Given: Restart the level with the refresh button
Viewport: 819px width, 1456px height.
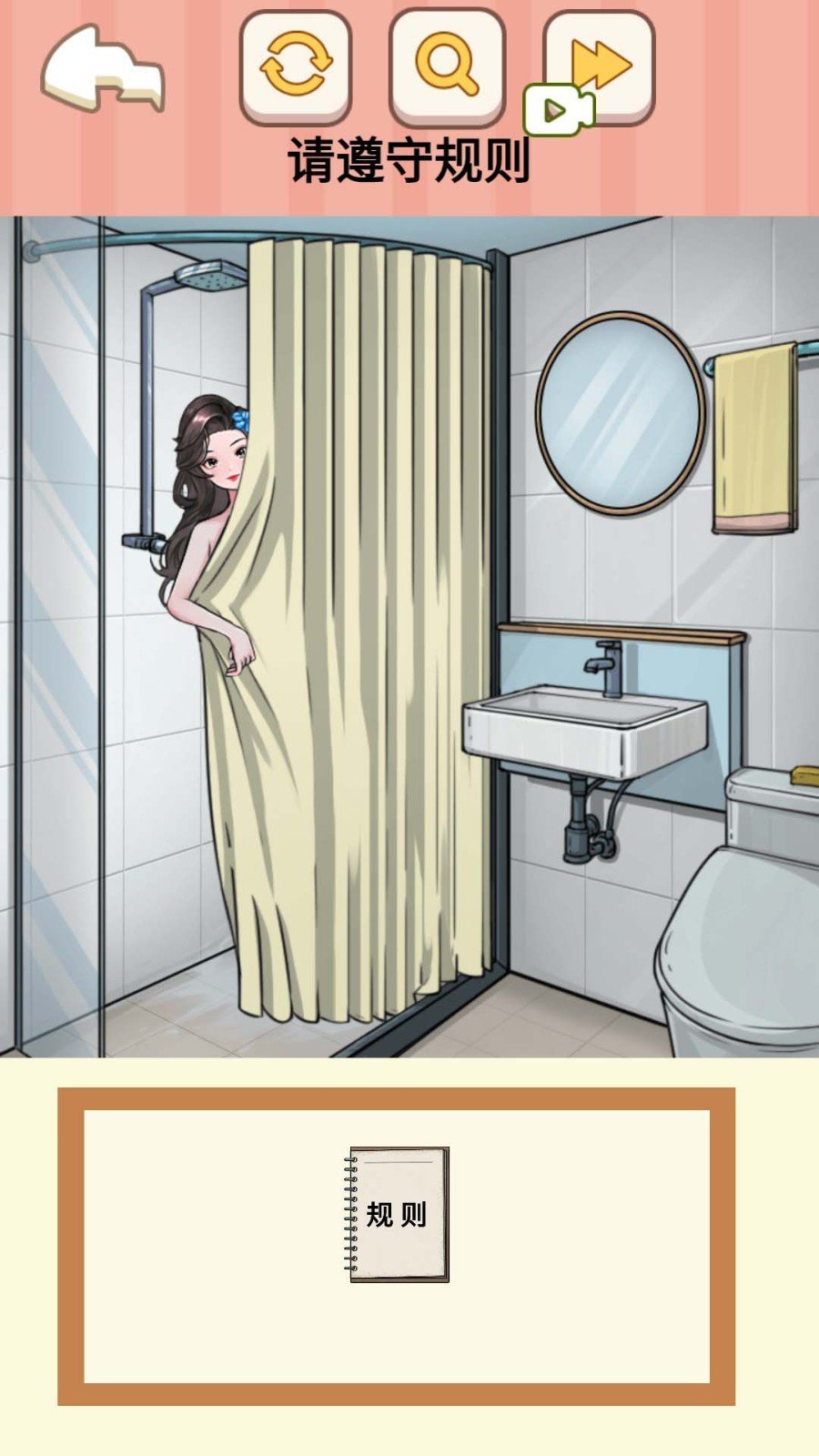Looking at the screenshot, I should click(x=296, y=66).
